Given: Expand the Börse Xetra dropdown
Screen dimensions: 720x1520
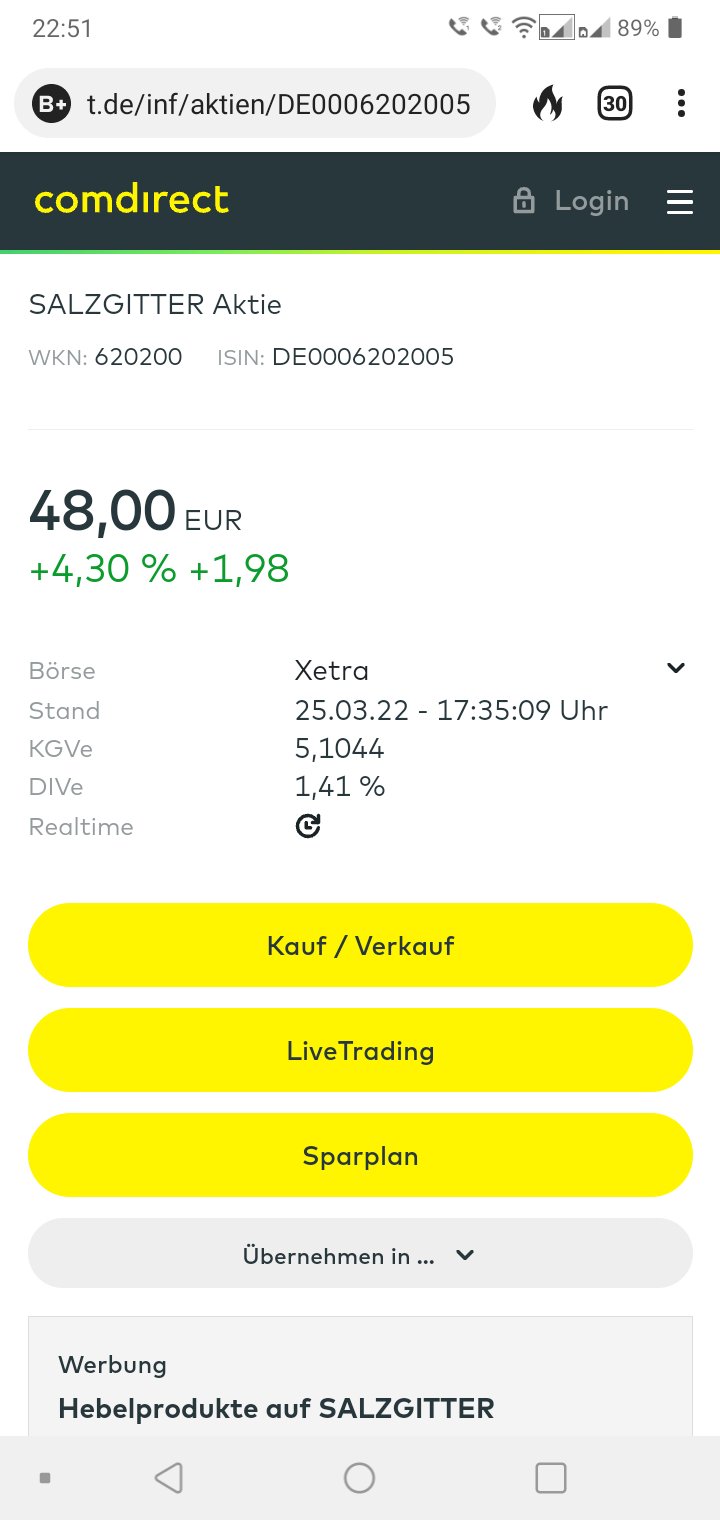Looking at the screenshot, I should (676, 669).
